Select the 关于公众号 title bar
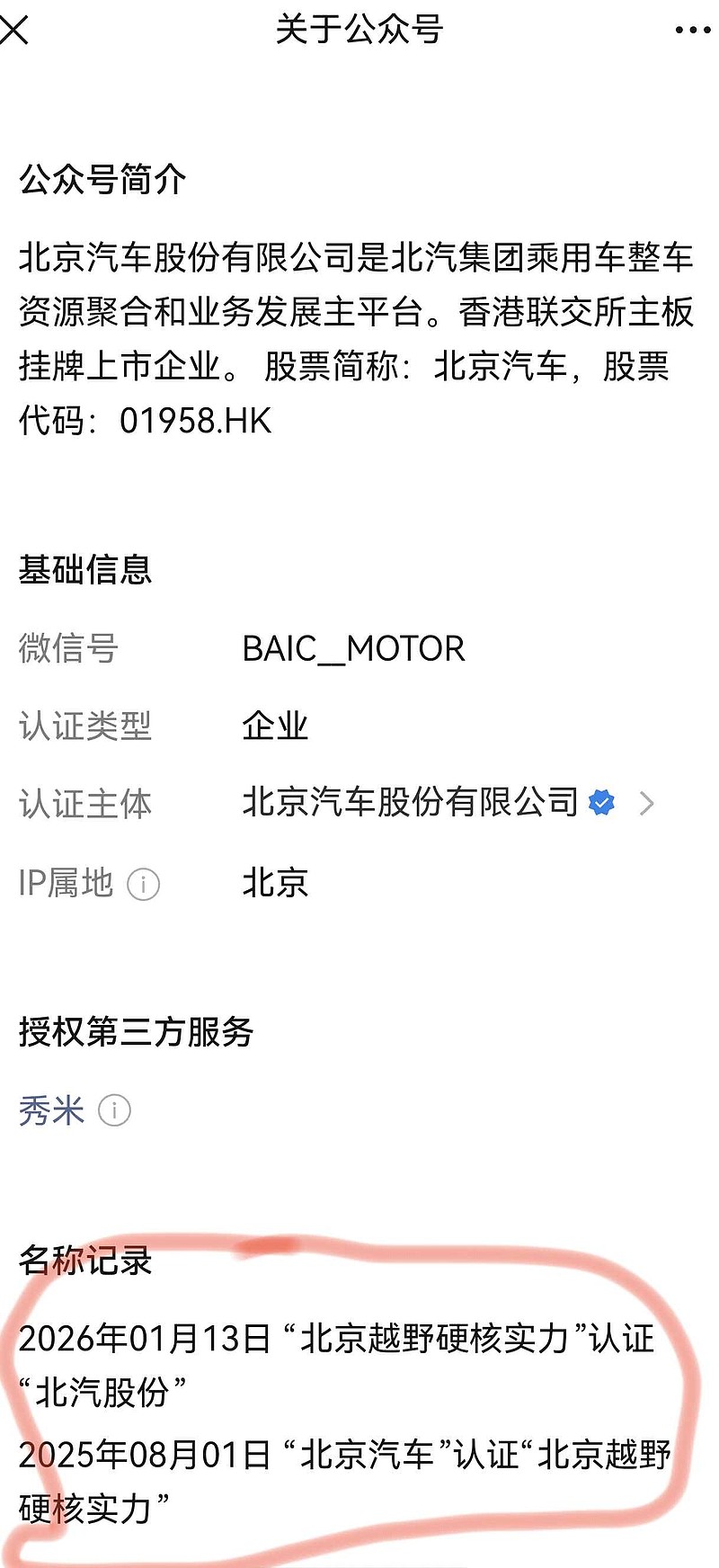Viewport: 719px width, 1568px height. 359,30
